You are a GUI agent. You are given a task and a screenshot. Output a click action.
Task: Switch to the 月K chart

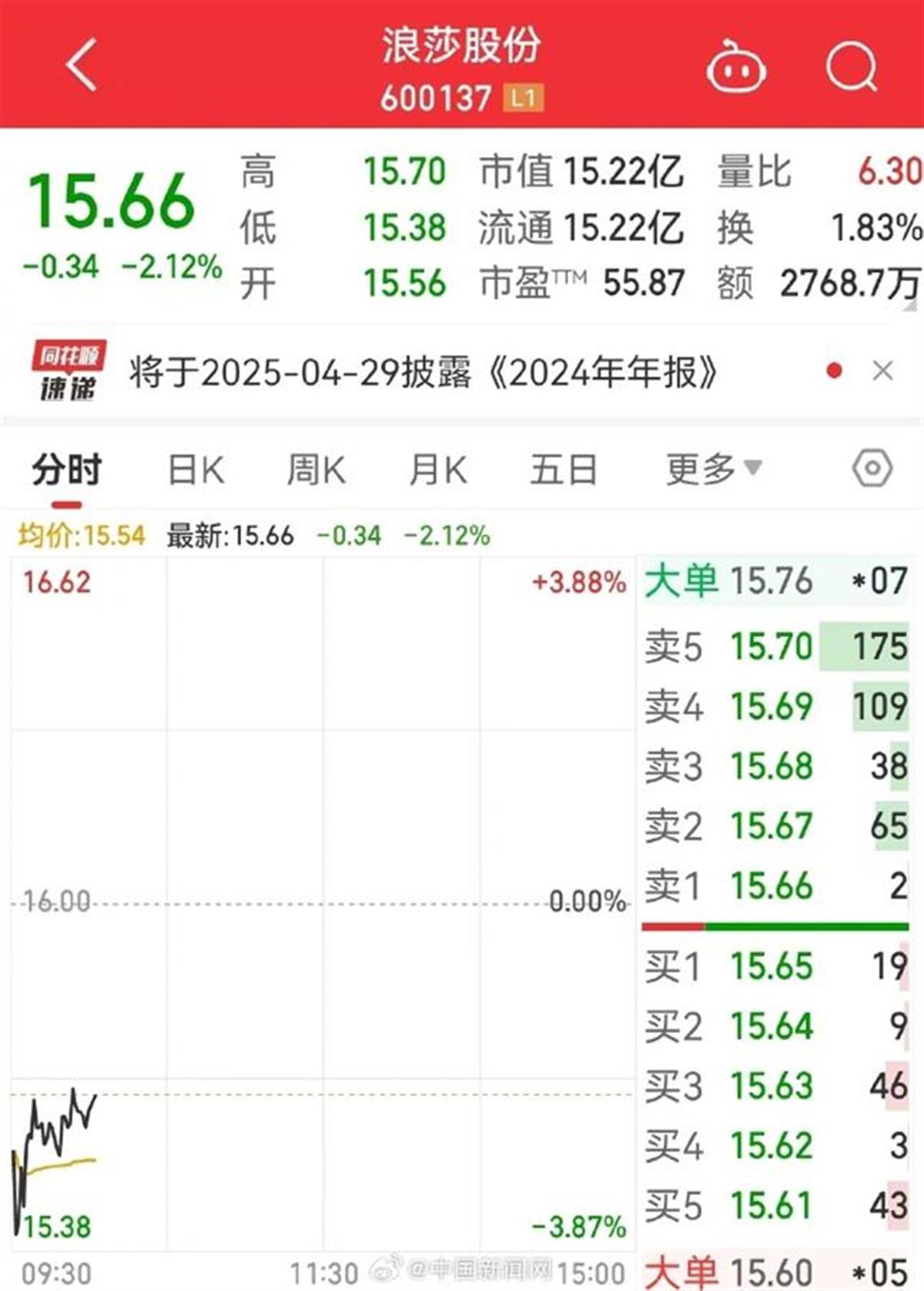437,470
